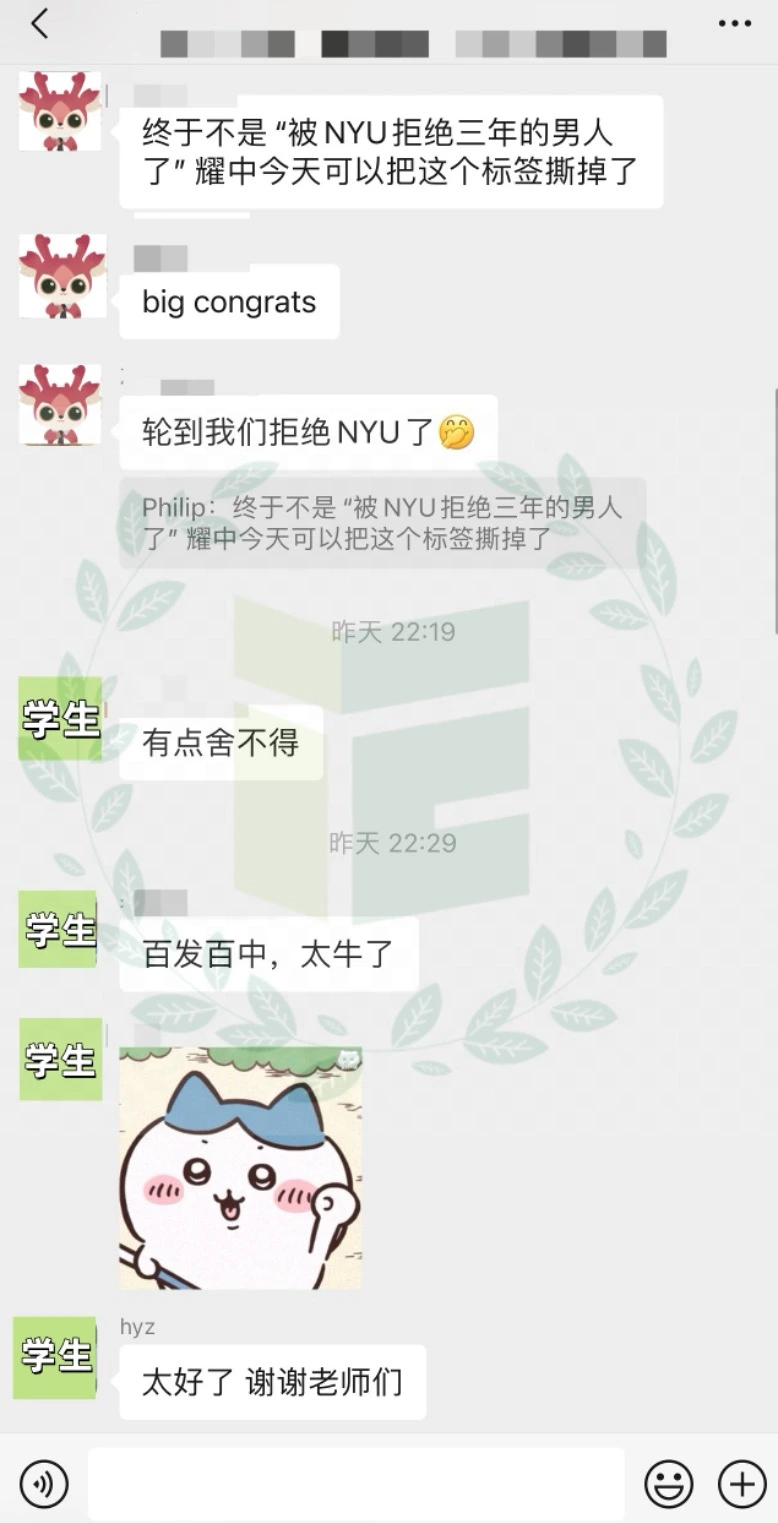
Task: Switch to voice message input
Action: click(44, 1484)
